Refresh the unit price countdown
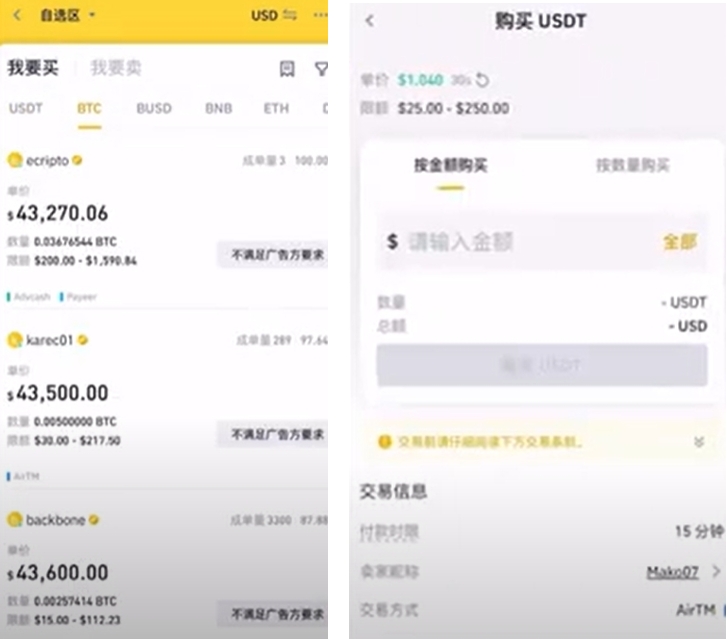 click(483, 80)
